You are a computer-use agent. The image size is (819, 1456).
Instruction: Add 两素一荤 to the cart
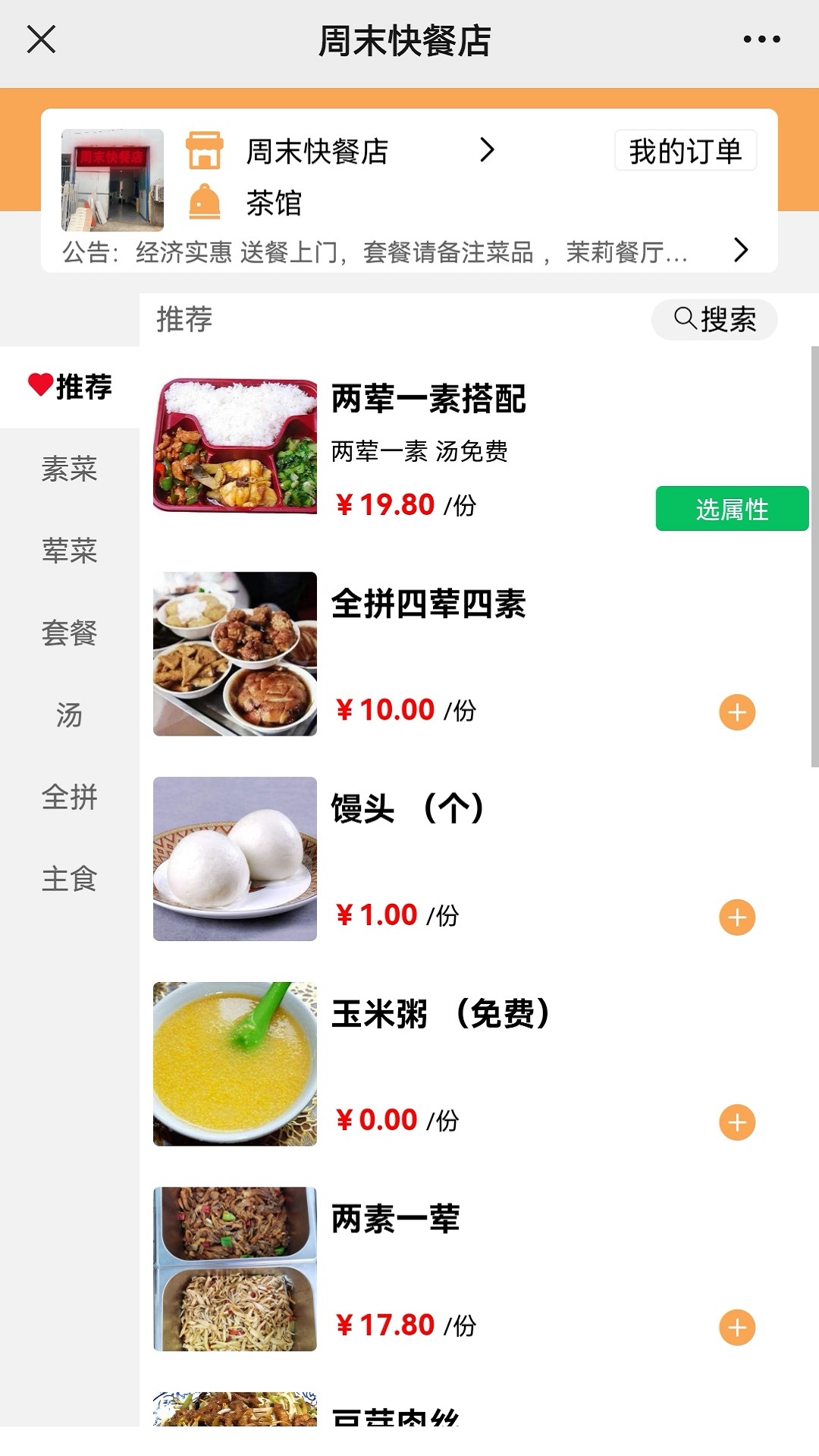point(737,1327)
